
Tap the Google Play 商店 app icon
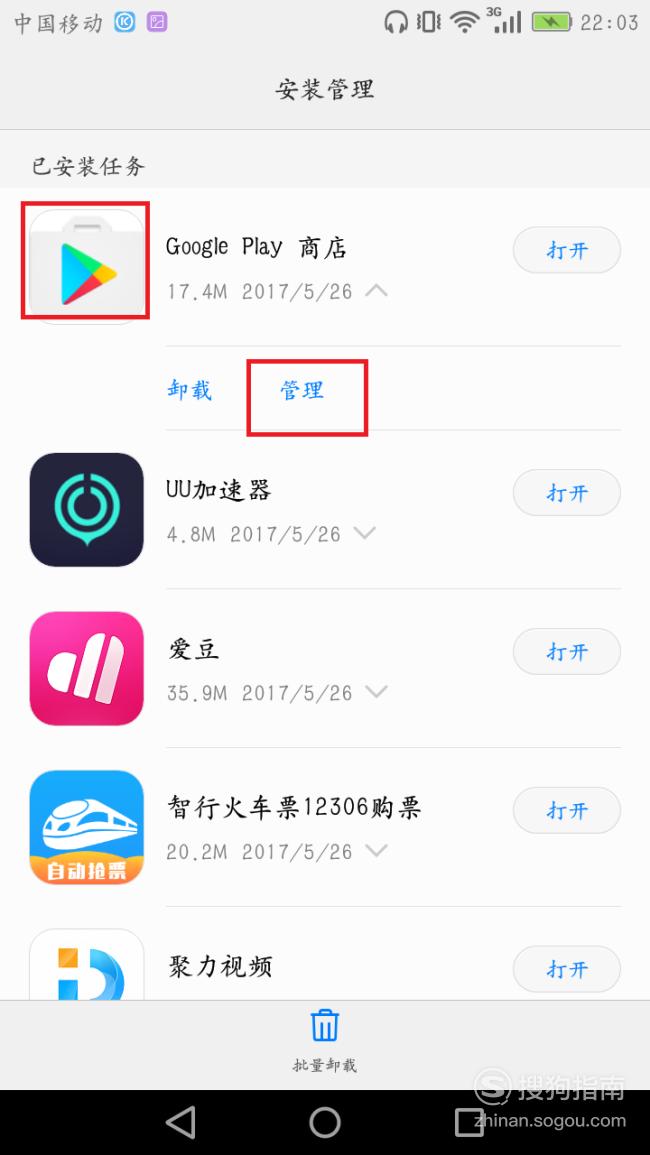86,263
